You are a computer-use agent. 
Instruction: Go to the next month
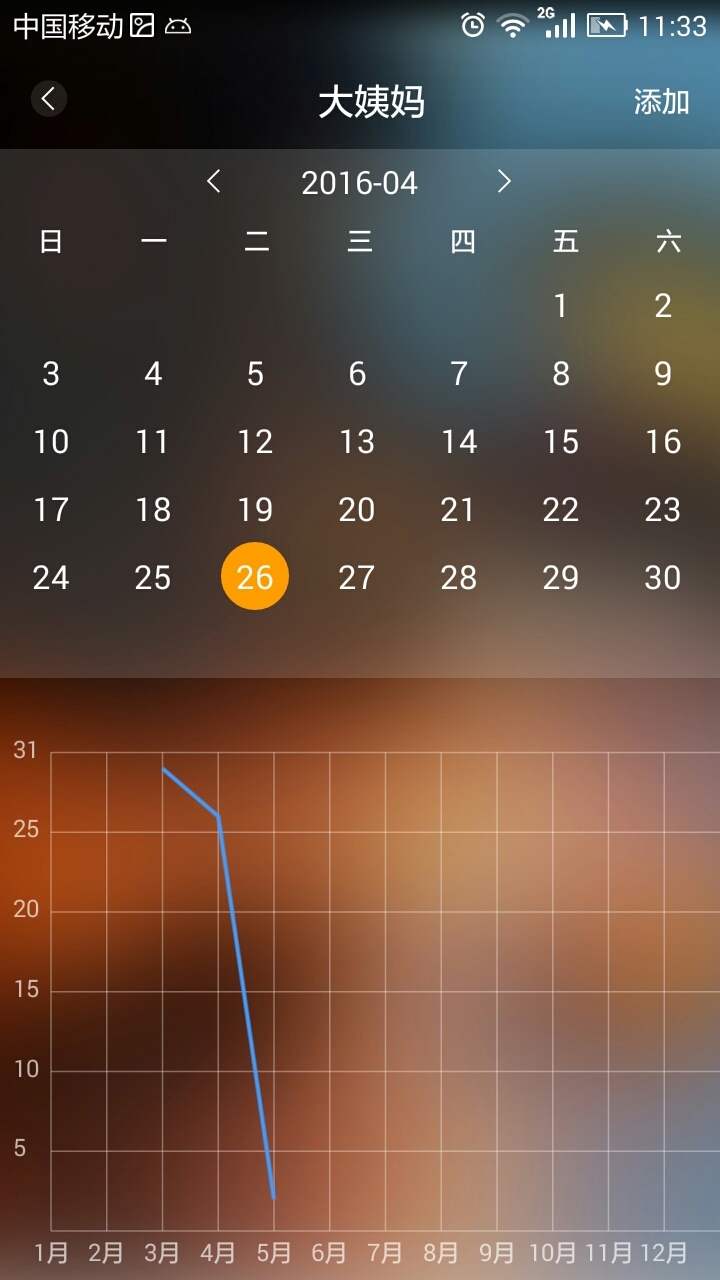click(x=504, y=181)
